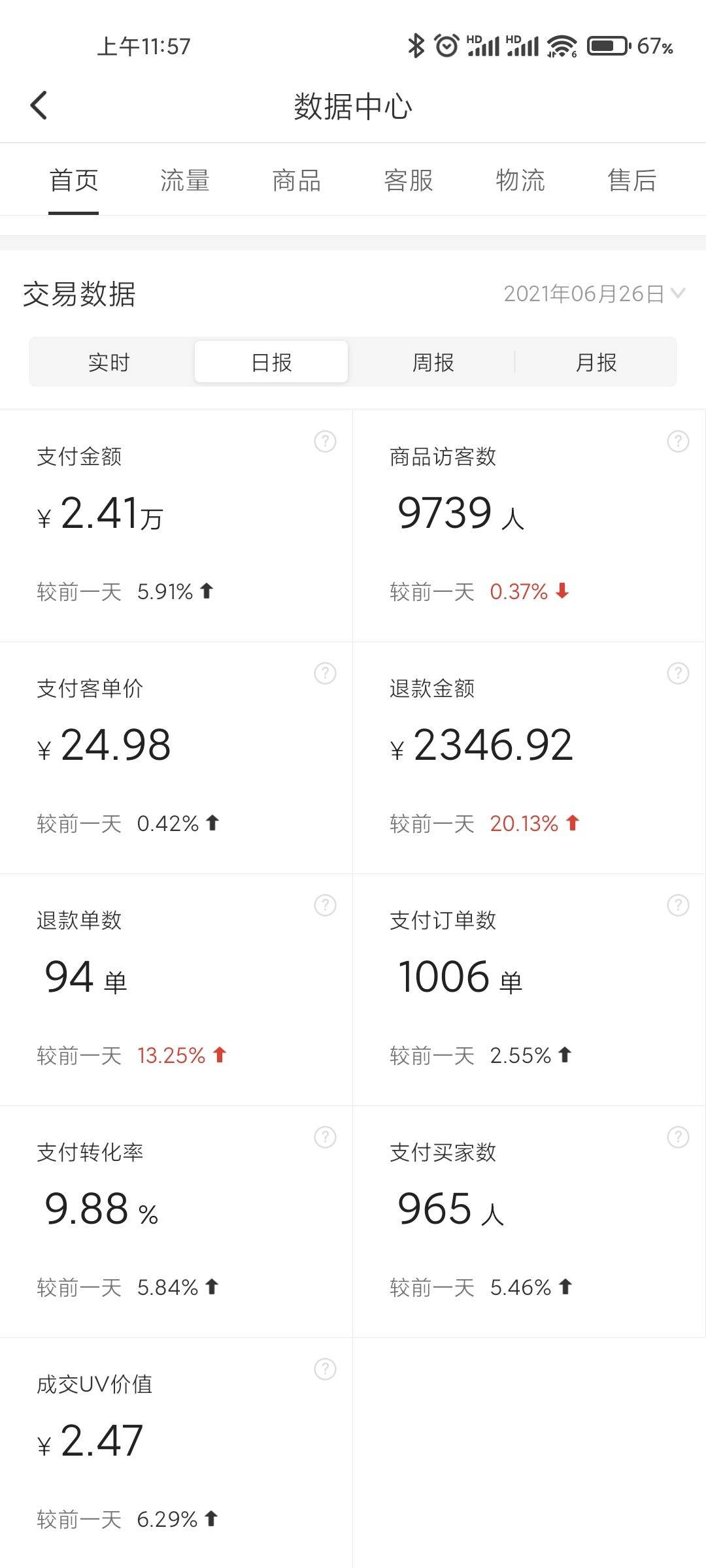The image size is (706, 1568).
Task: Switch to the 流量 tab
Action: tap(185, 180)
